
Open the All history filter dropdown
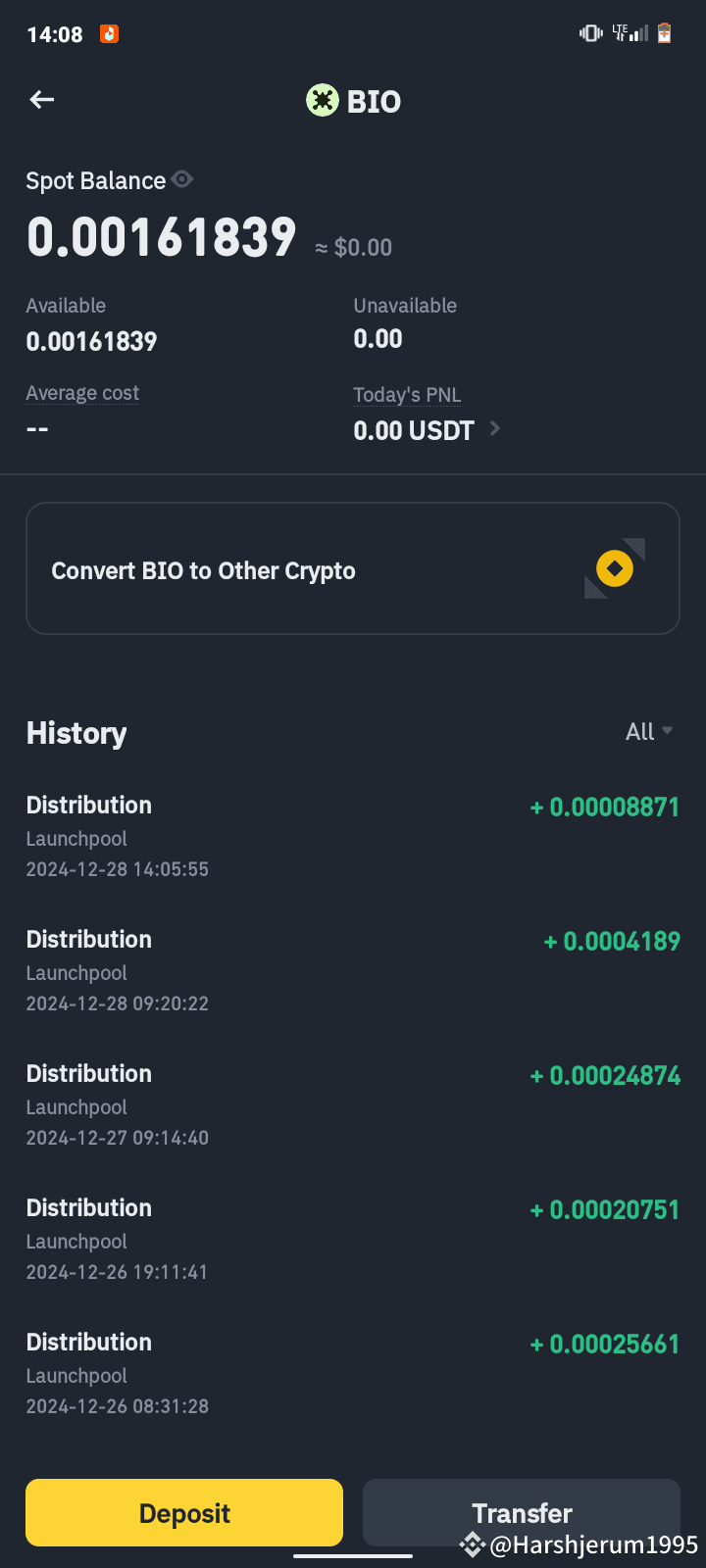pyautogui.click(x=649, y=732)
